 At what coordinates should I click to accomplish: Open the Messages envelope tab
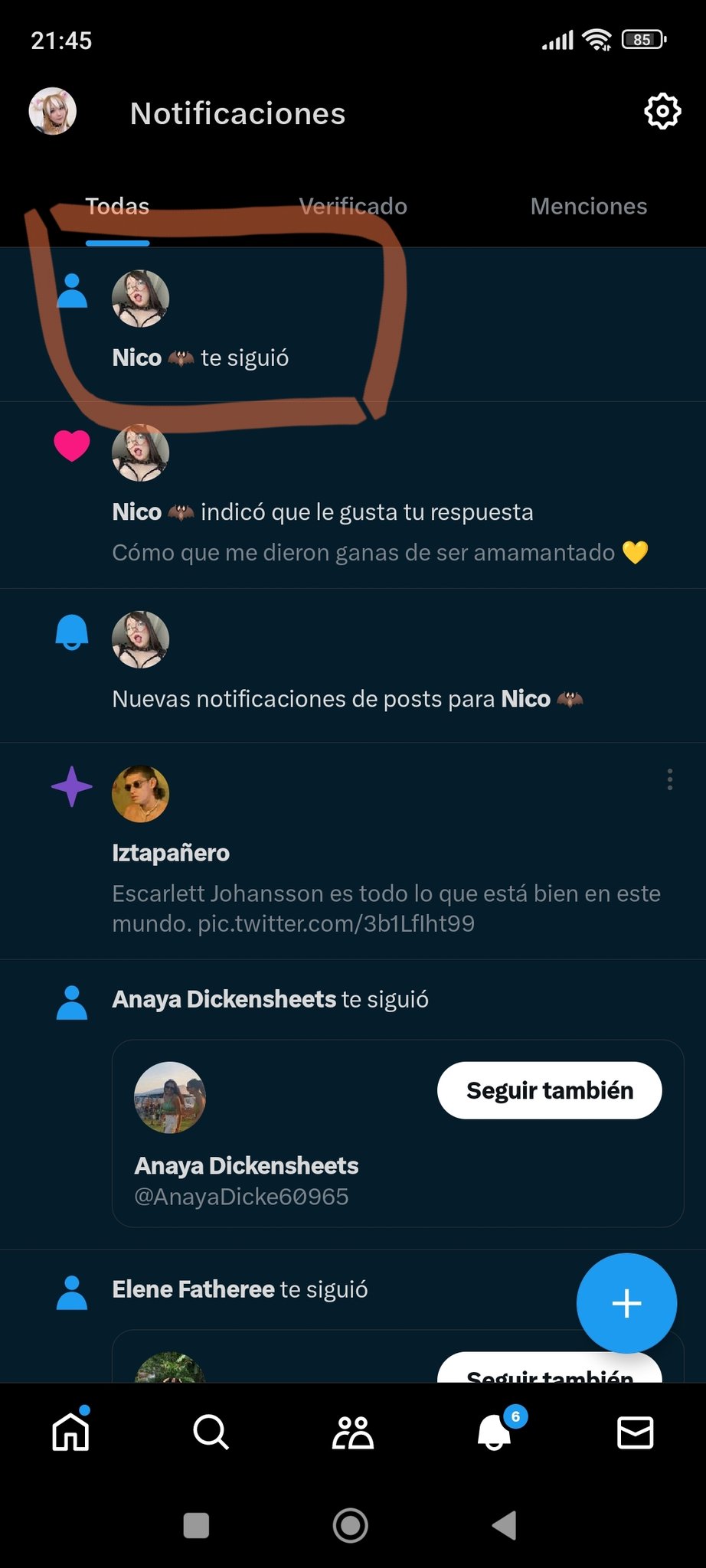tap(636, 1432)
